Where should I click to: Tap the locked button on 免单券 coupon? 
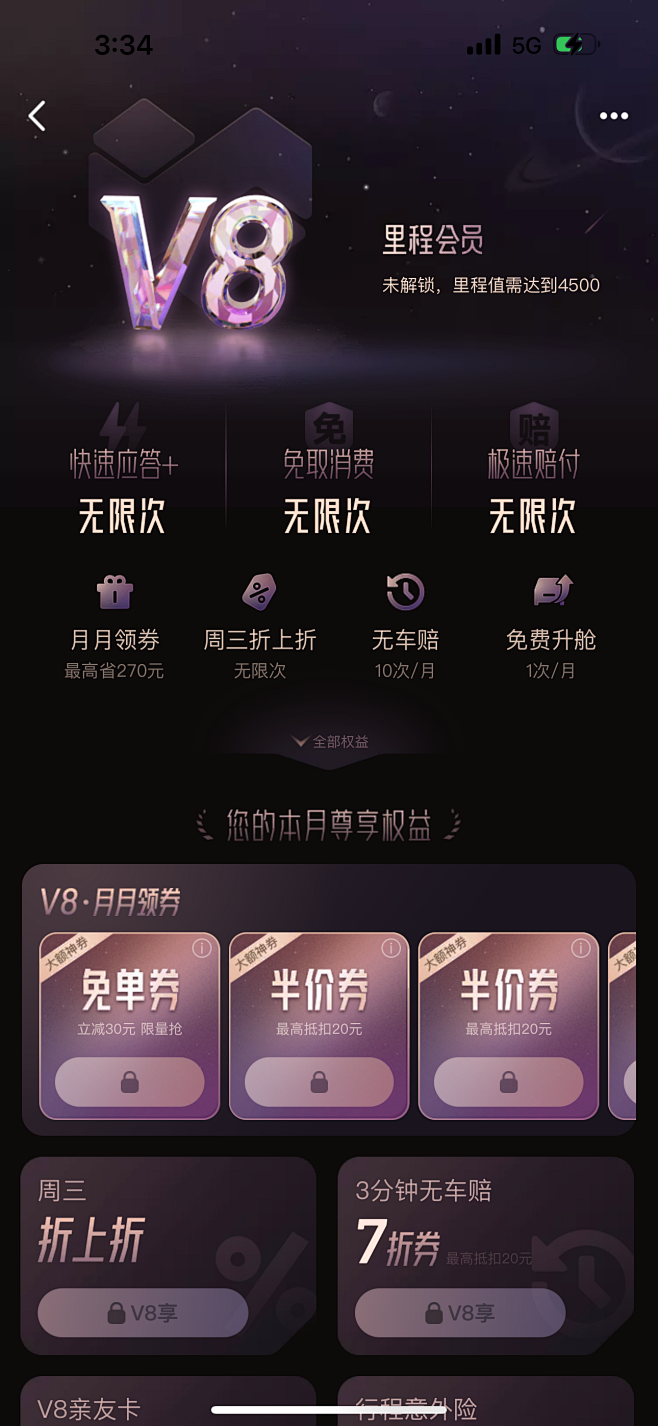click(x=130, y=1082)
